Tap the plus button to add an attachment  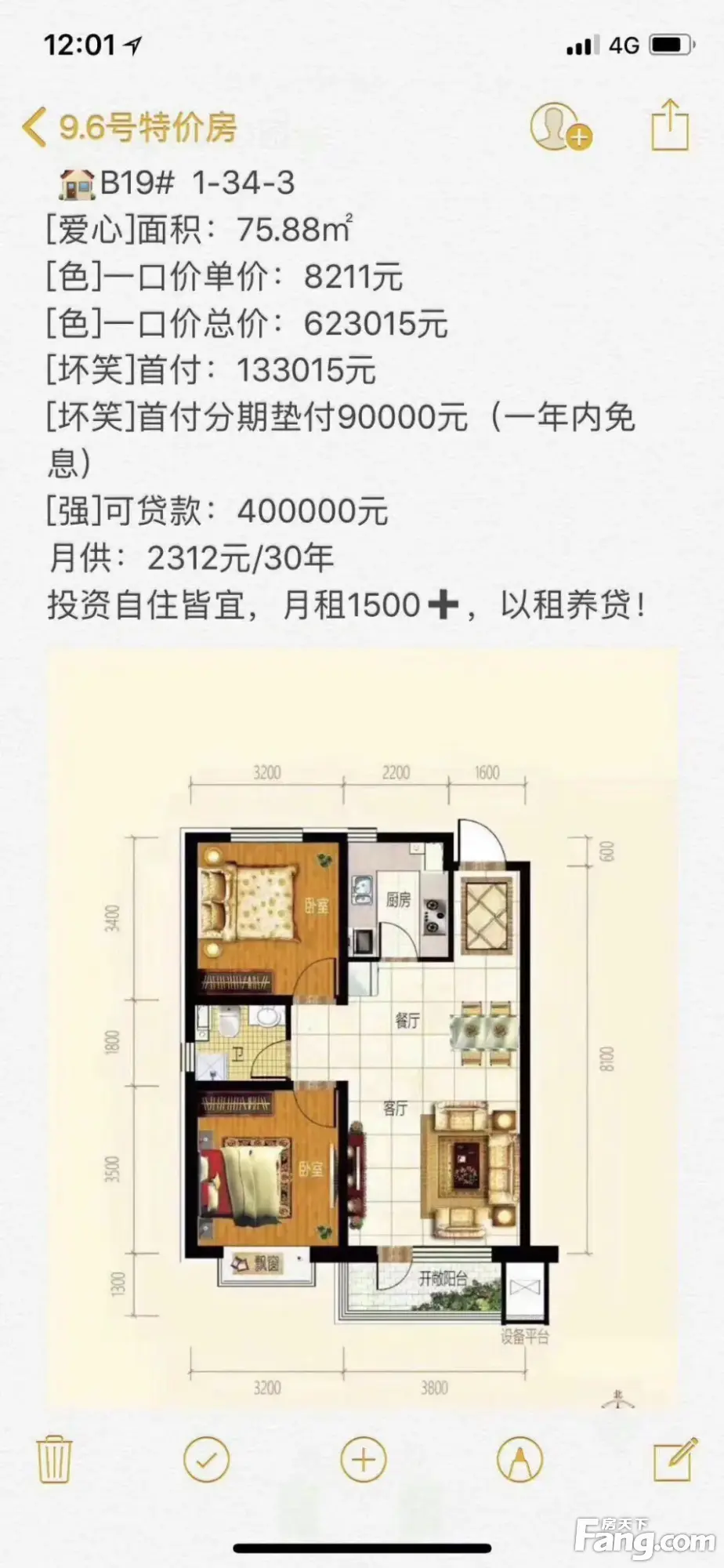click(364, 1459)
